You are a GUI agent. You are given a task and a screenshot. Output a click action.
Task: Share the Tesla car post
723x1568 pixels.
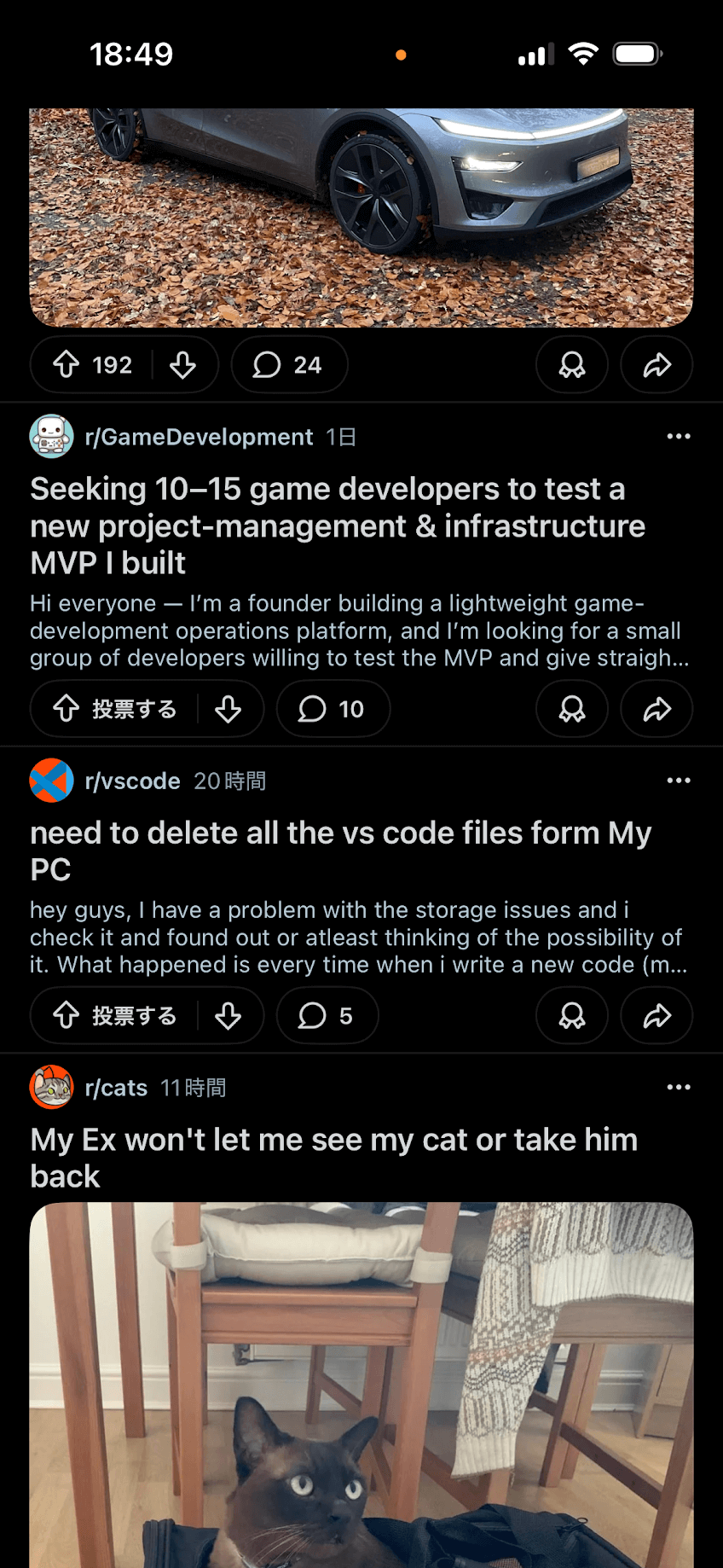(656, 364)
